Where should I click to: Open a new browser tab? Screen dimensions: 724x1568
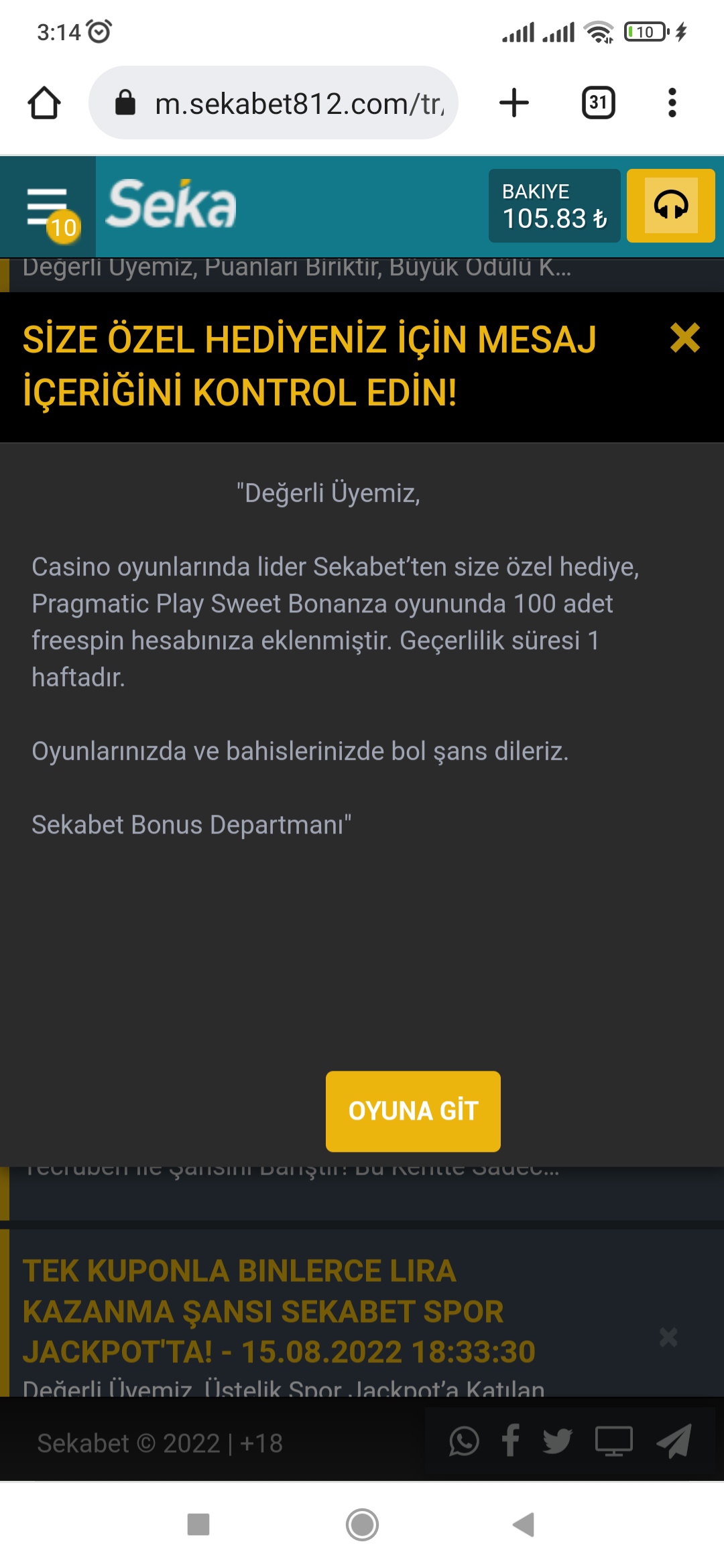point(514,103)
